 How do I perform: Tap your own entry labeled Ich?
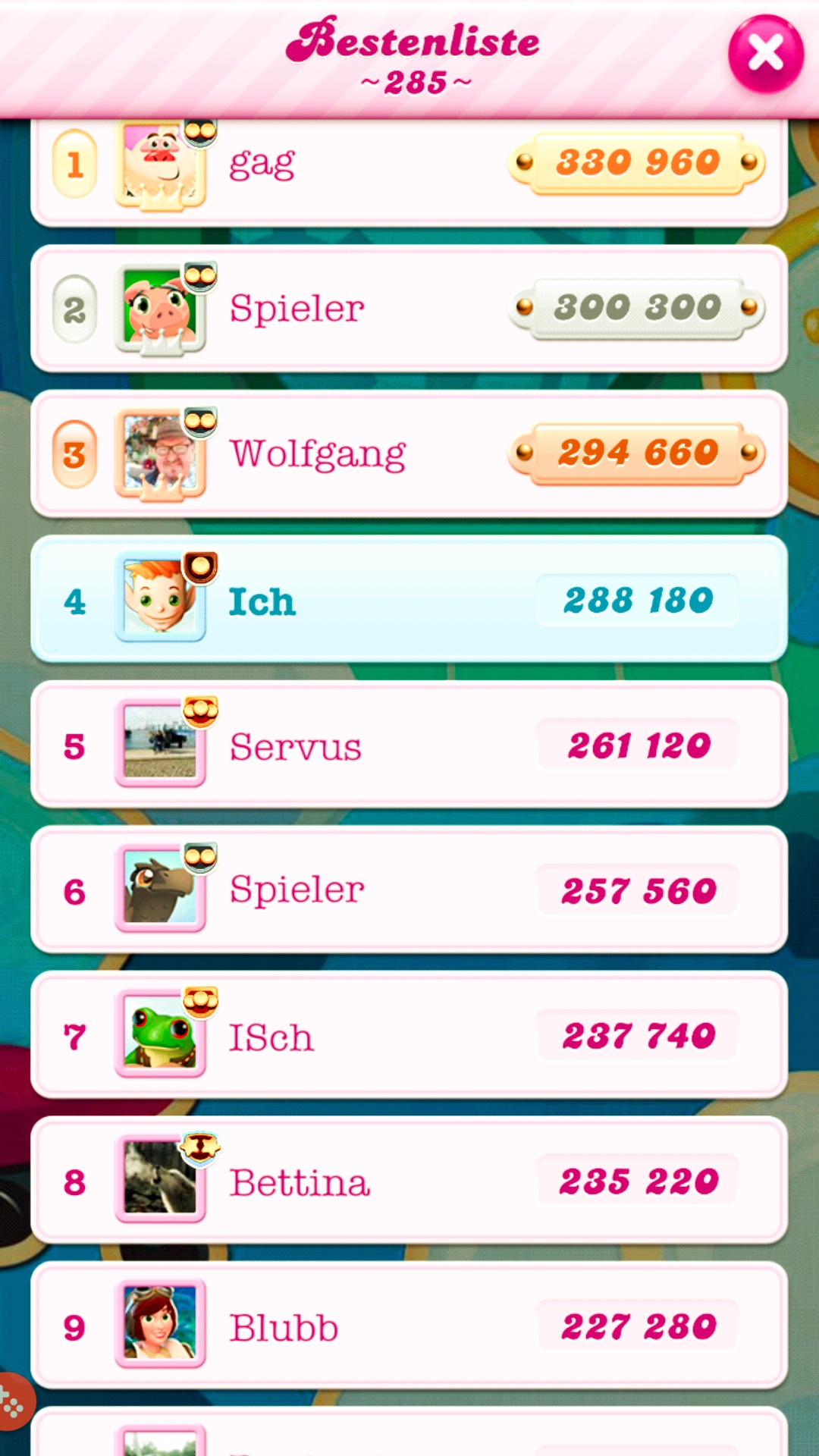409,600
